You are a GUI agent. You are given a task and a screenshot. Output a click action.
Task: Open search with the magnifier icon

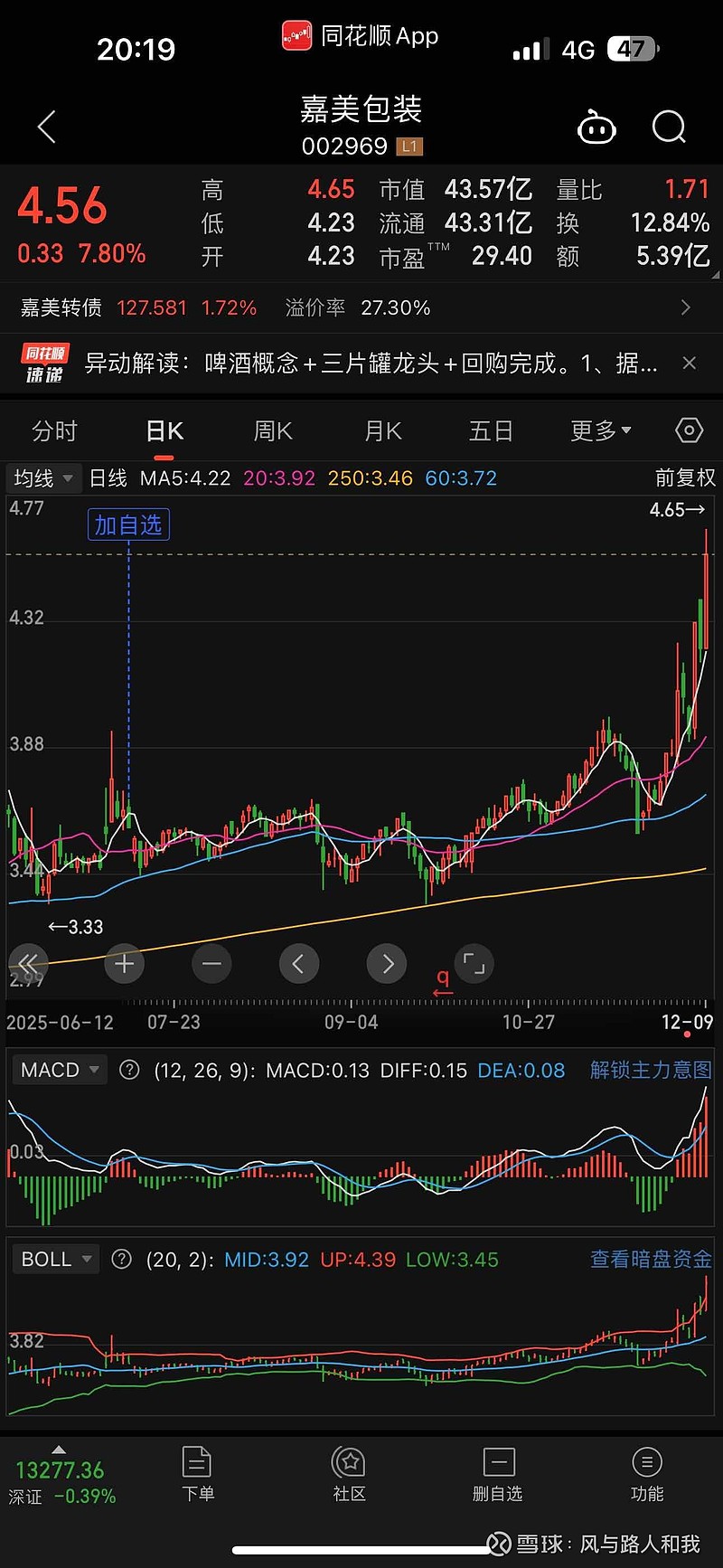tap(669, 128)
